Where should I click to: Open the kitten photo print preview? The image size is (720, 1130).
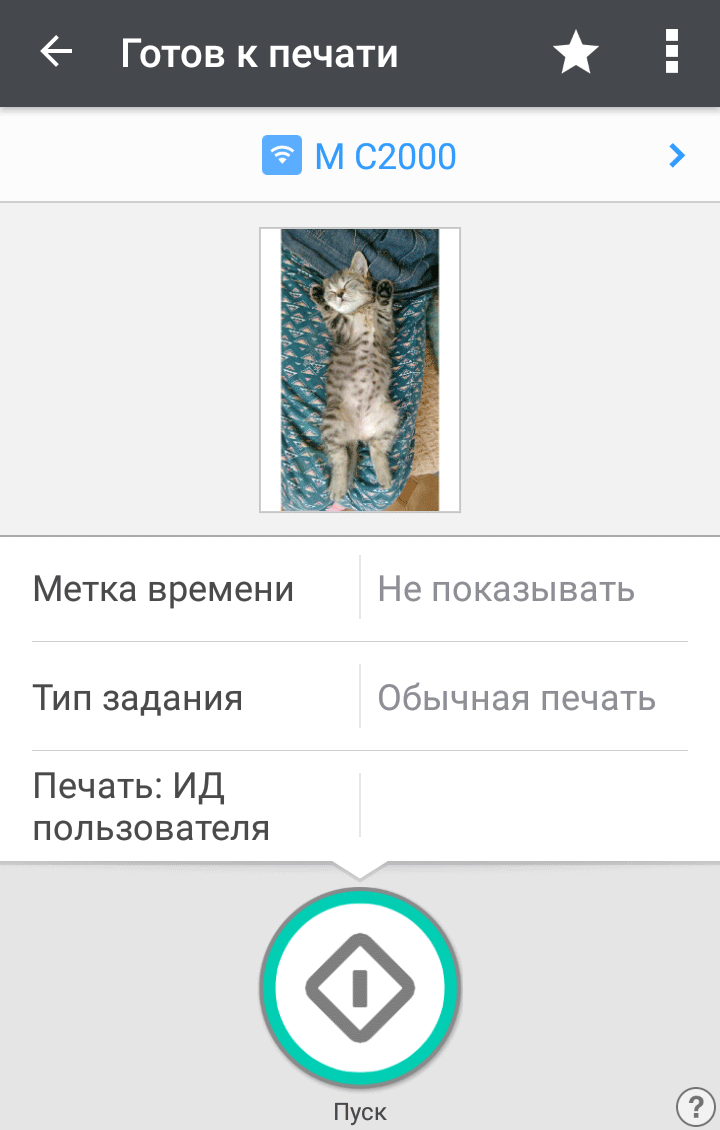click(x=360, y=370)
